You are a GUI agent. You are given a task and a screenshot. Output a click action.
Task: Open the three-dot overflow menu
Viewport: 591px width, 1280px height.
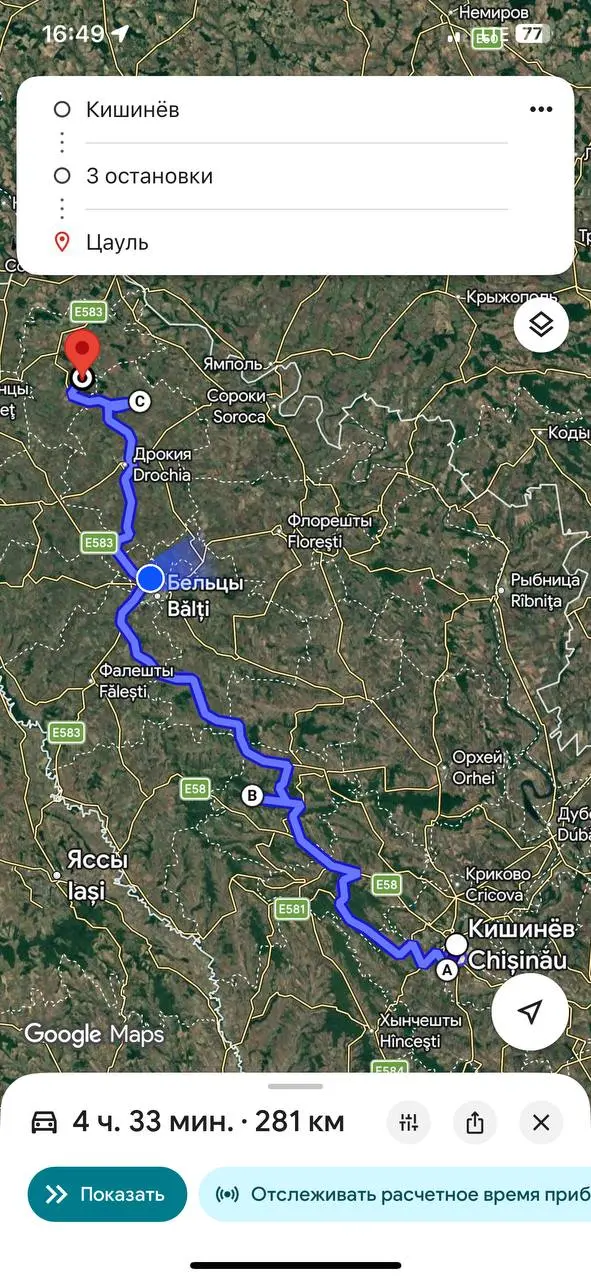coord(541,110)
